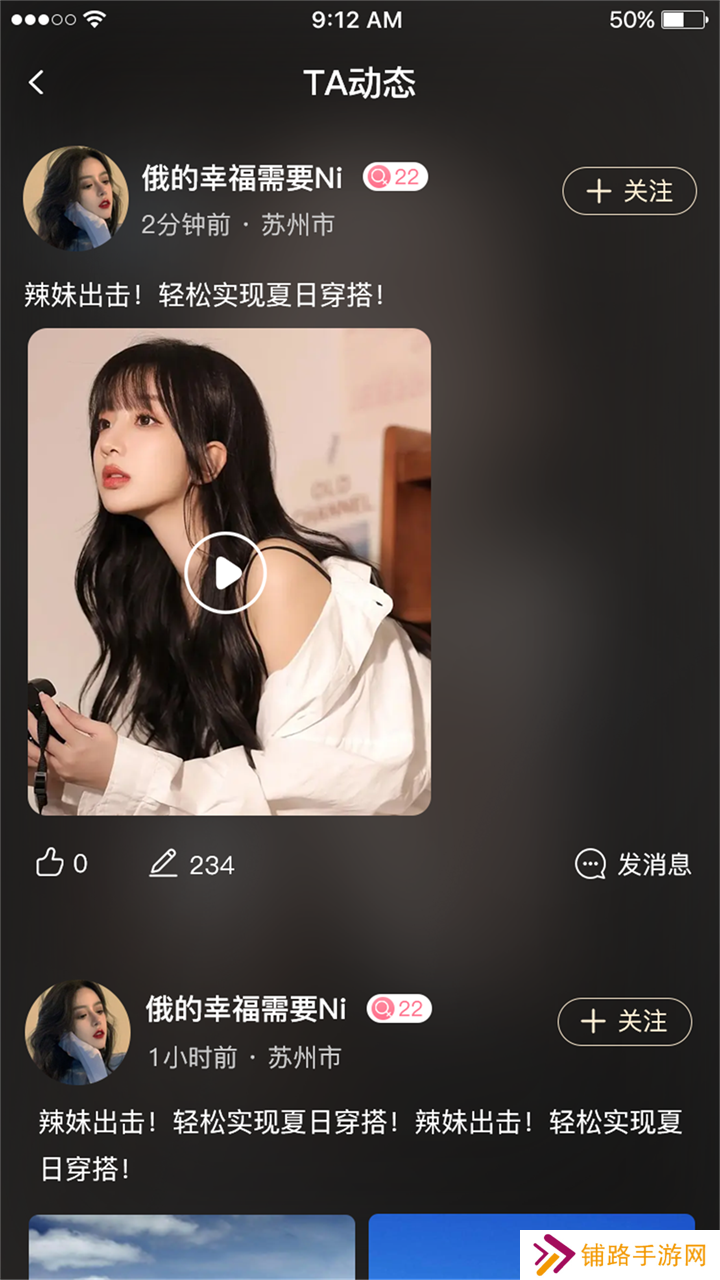Open the profile avatar of 俄的幸福需要Ni
Image resolution: width=720 pixels, height=1280 pixels.
(76, 197)
